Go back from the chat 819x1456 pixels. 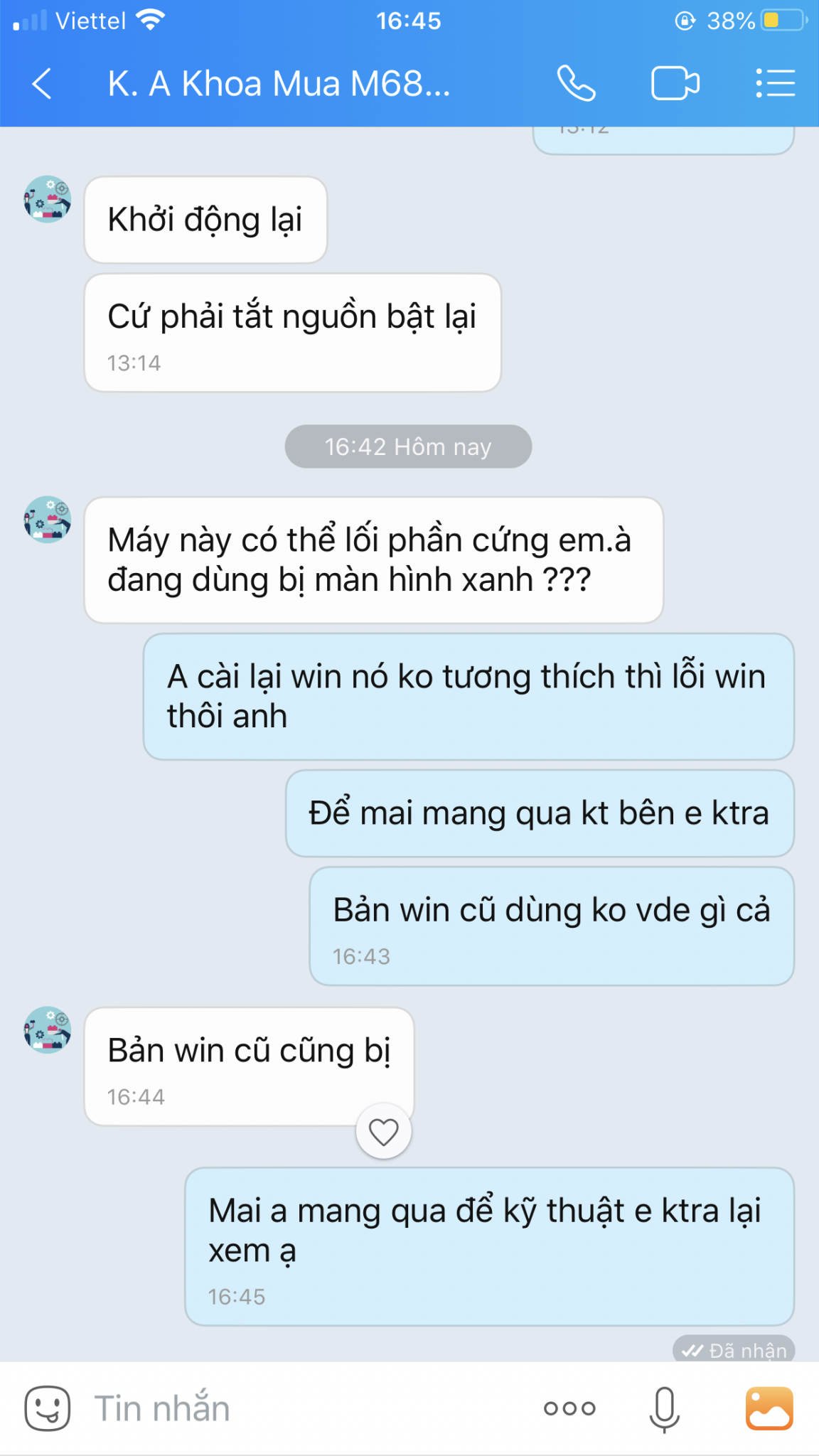[43, 84]
